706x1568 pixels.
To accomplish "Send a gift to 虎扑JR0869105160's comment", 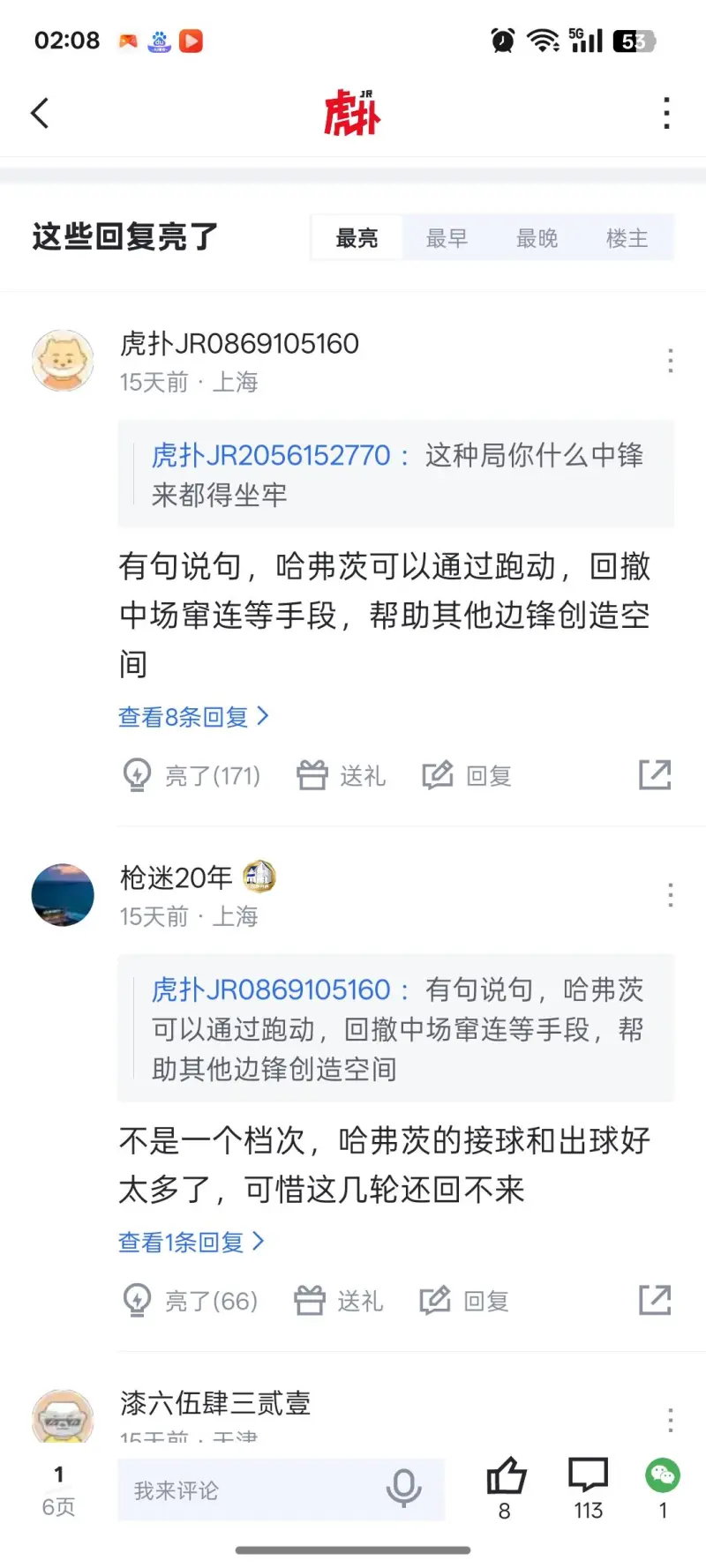I will [x=342, y=775].
